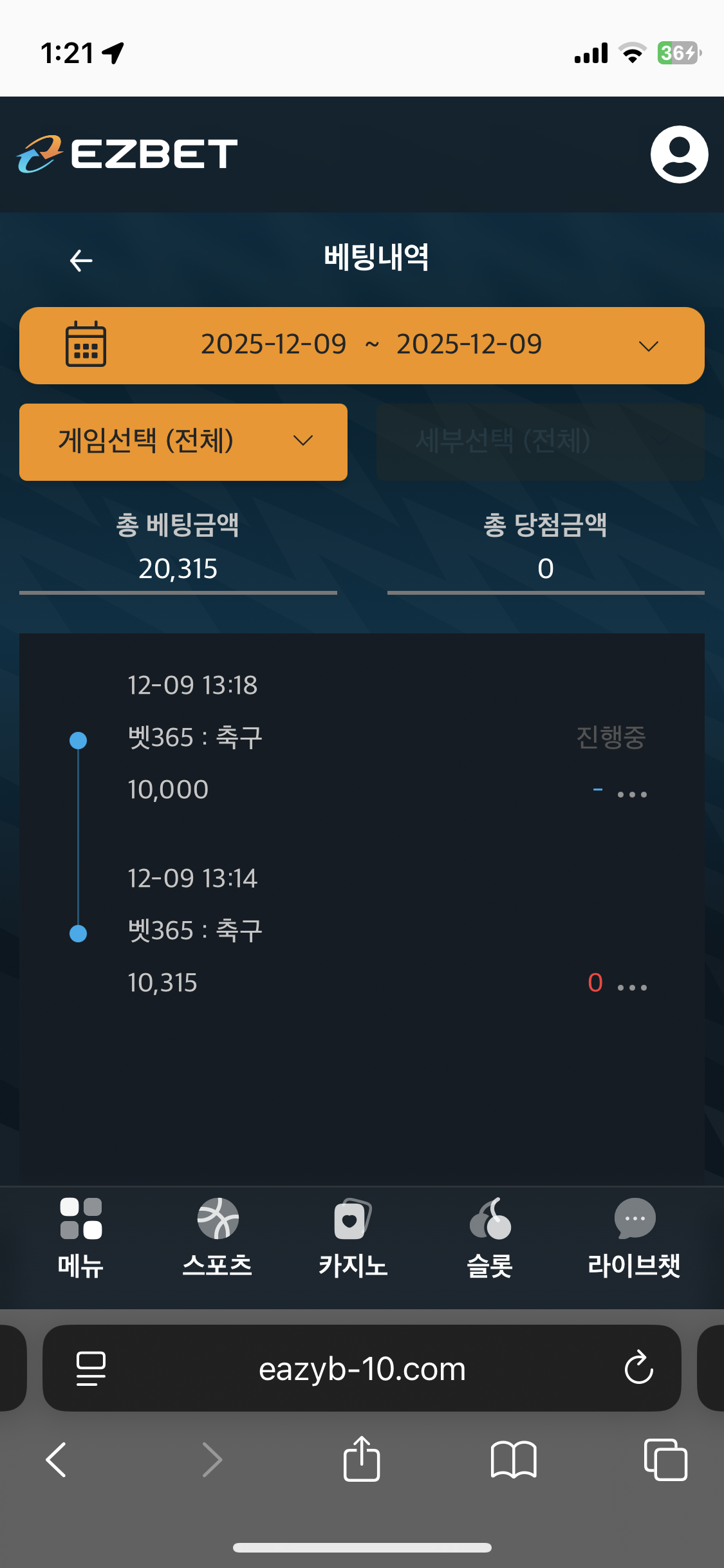Go to previous page in Safari

pyautogui.click(x=57, y=1459)
